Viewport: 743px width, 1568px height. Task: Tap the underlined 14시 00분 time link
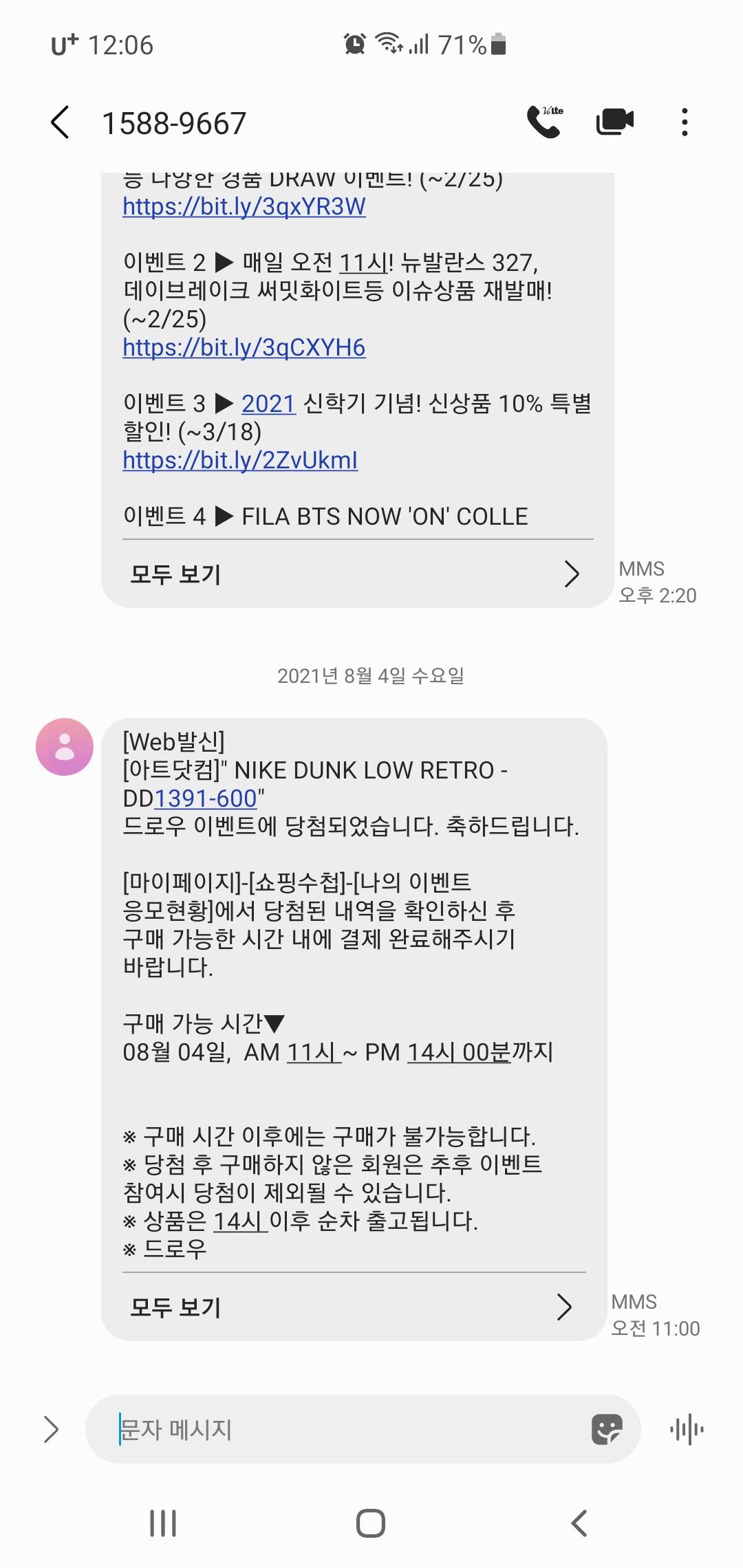(x=459, y=1052)
